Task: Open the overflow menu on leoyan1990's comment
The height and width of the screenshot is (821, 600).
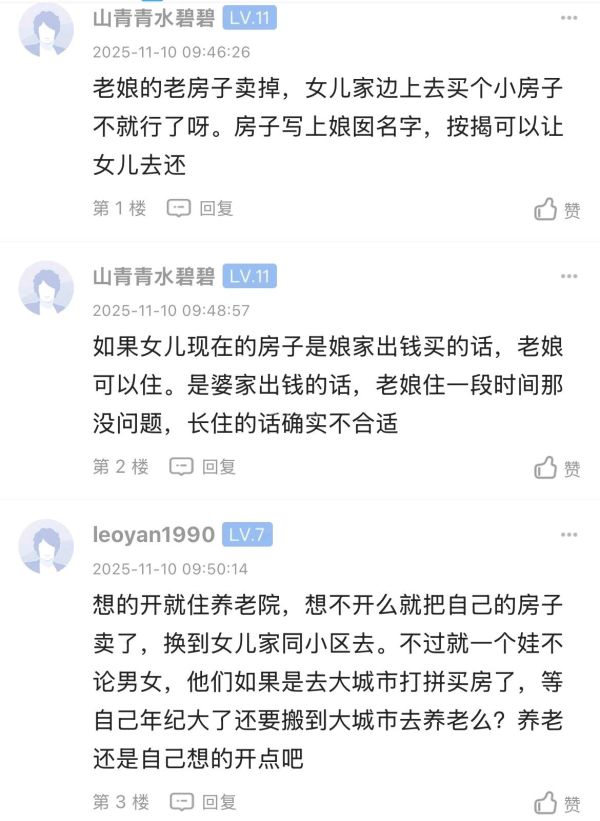Action: click(569, 535)
